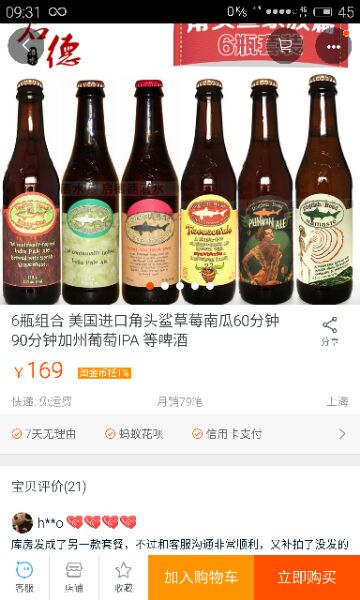360x600 pixels.
Task: Jump to the second image page dot
Action: (165, 286)
